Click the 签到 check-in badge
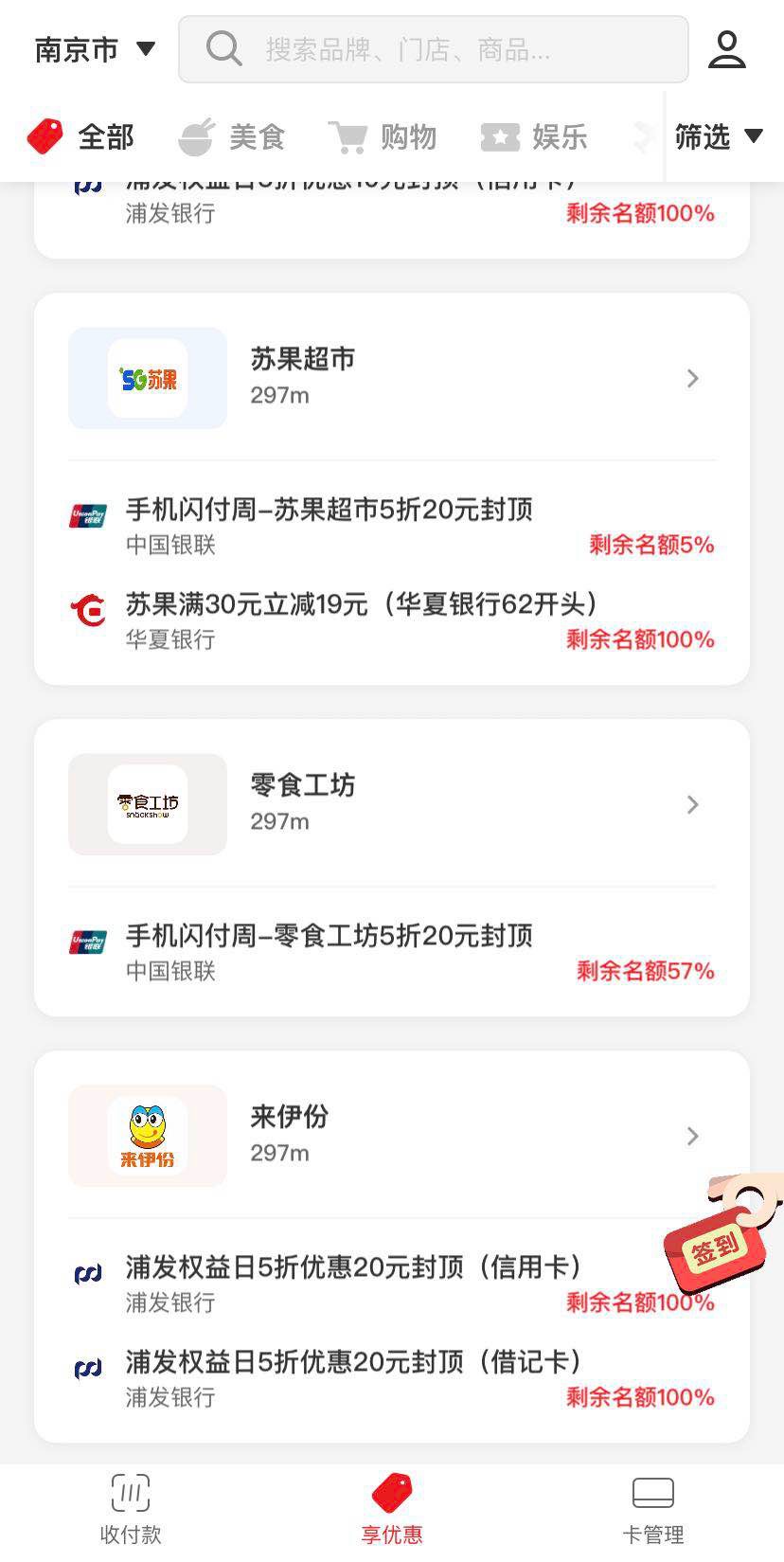The image size is (784, 1562). 715,1248
